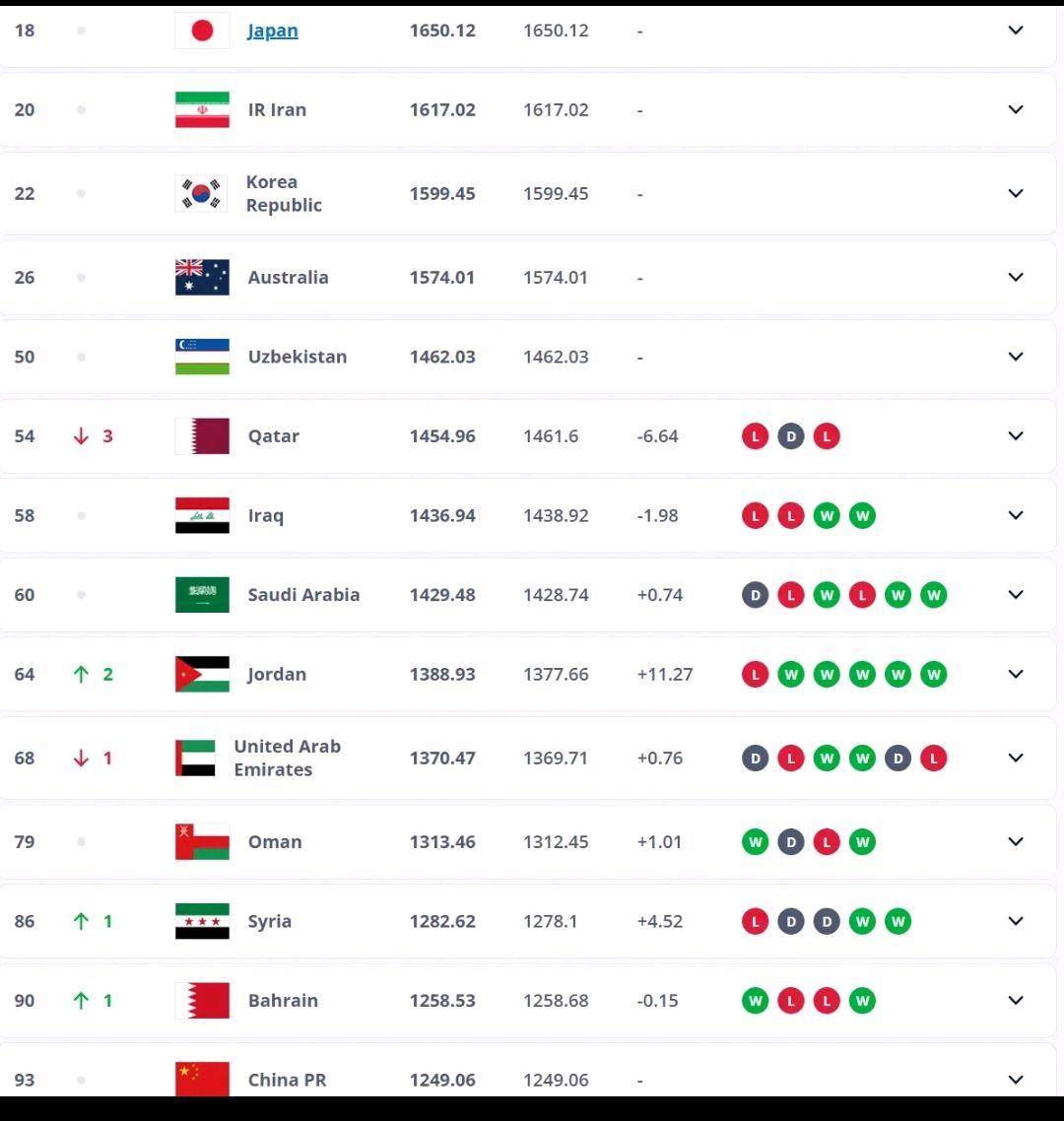The height and width of the screenshot is (1121, 1064).
Task: Expand the Iraq ranking row
Action: click(x=1016, y=515)
